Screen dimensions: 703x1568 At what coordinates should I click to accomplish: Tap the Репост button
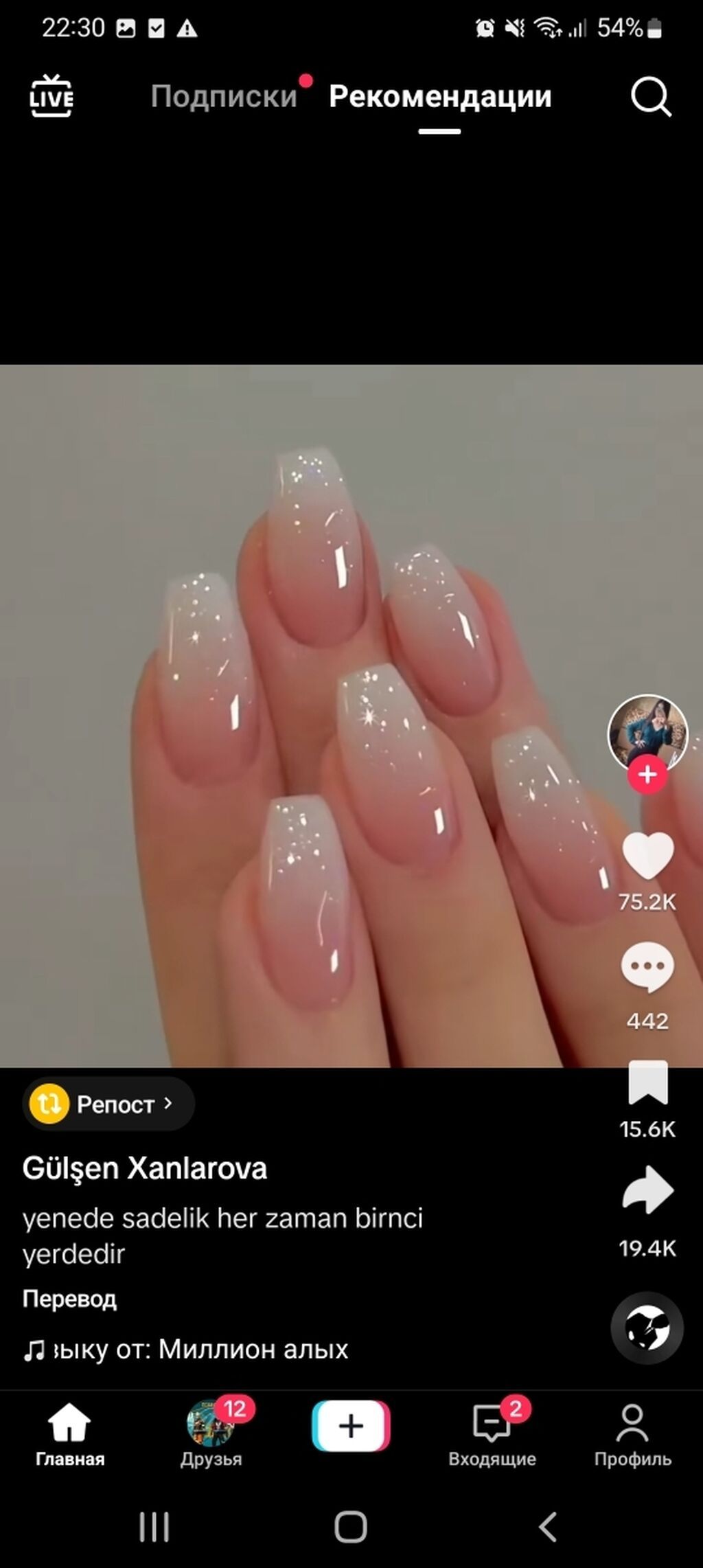point(108,1104)
